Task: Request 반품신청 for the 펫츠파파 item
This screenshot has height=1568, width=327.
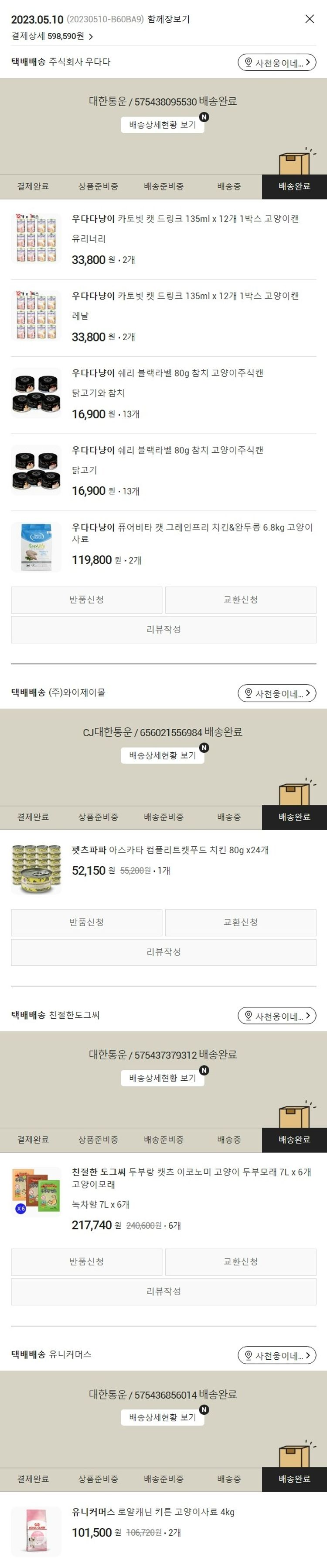Action: pyautogui.click(x=86, y=922)
